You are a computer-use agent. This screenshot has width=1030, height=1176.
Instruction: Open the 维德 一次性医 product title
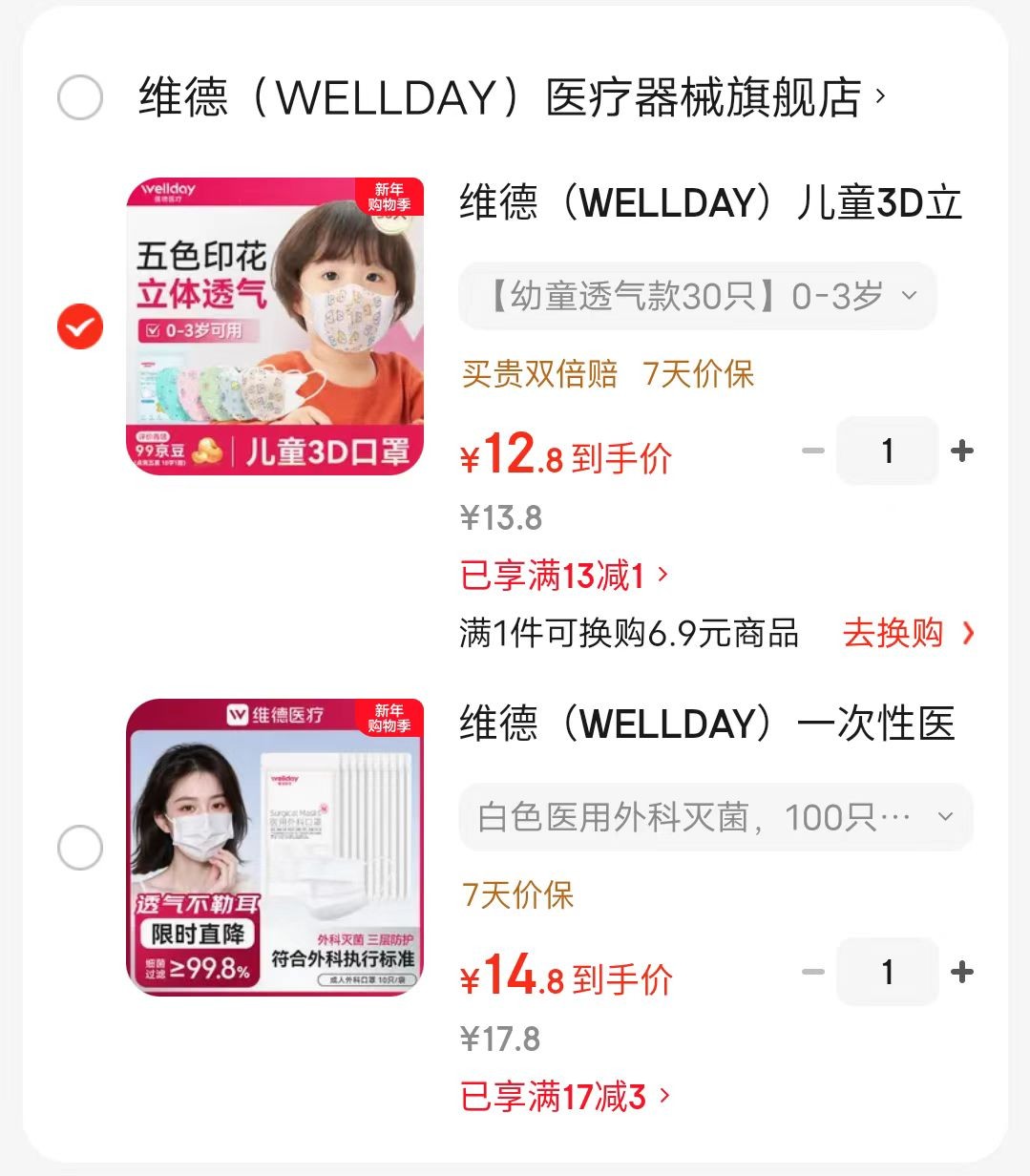[707, 724]
